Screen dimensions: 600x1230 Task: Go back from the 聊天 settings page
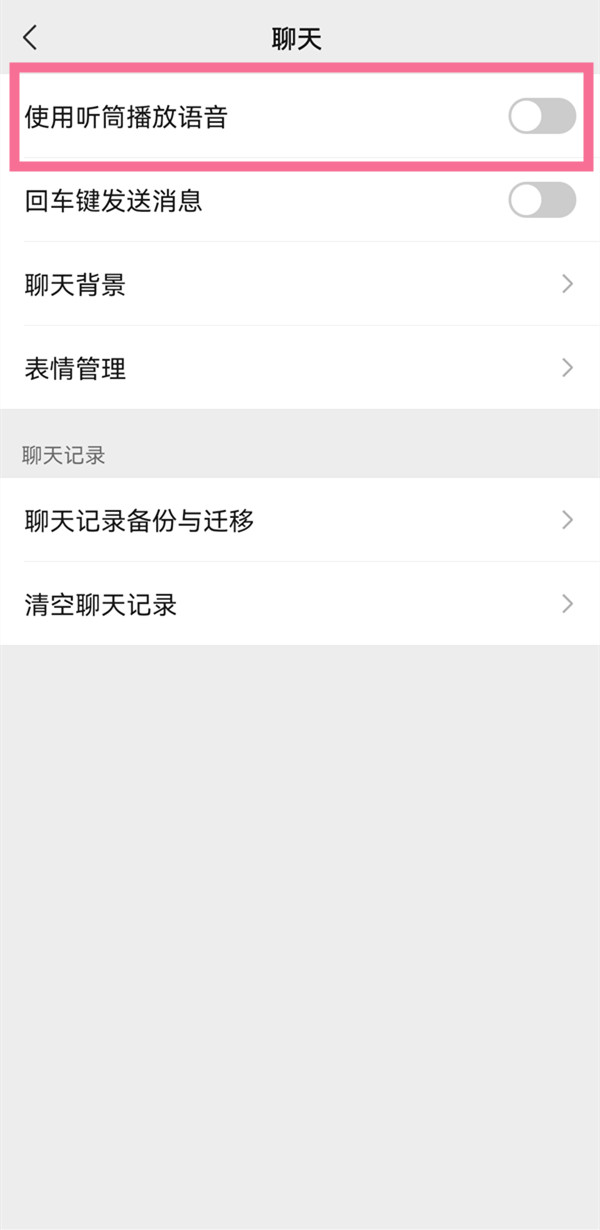click(30, 38)
